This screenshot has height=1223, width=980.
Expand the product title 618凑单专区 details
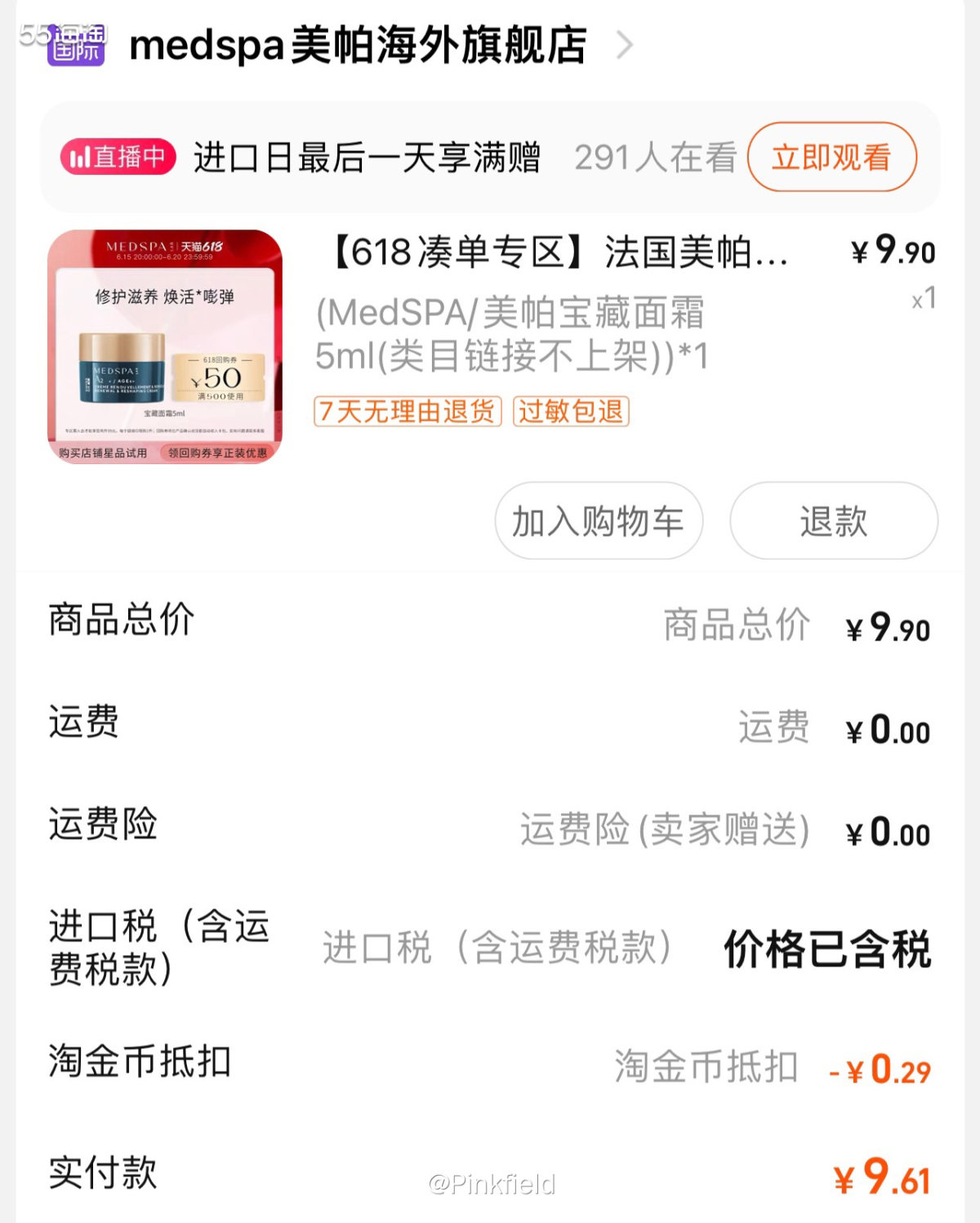click(555, 251)
